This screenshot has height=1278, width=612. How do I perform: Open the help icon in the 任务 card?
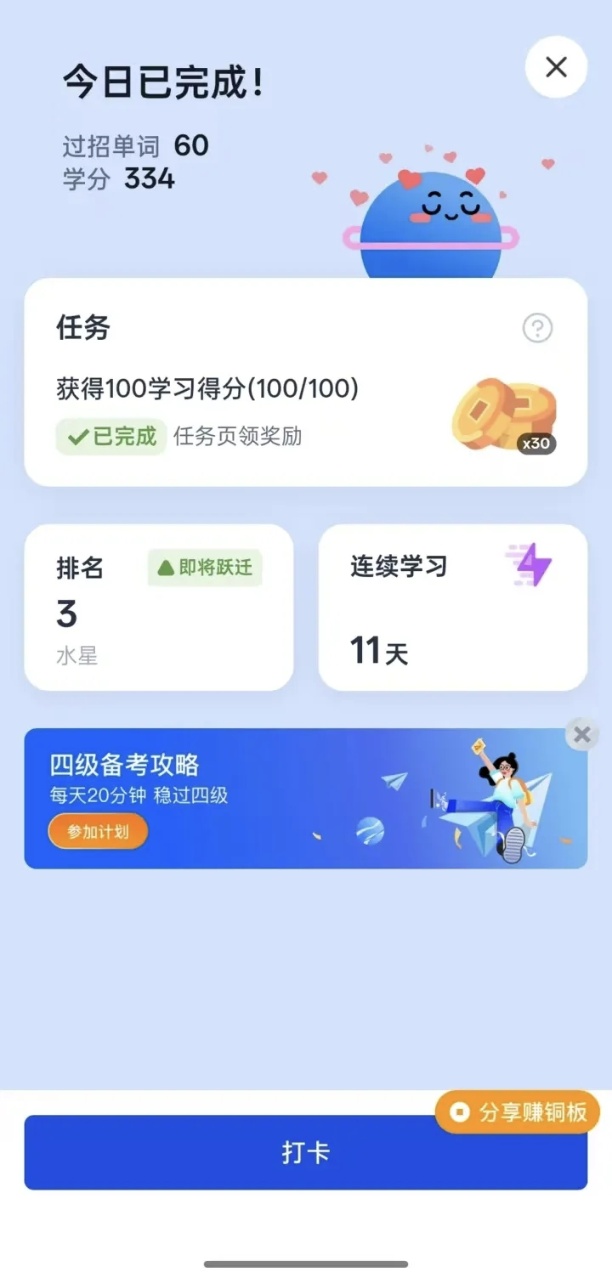537,328
